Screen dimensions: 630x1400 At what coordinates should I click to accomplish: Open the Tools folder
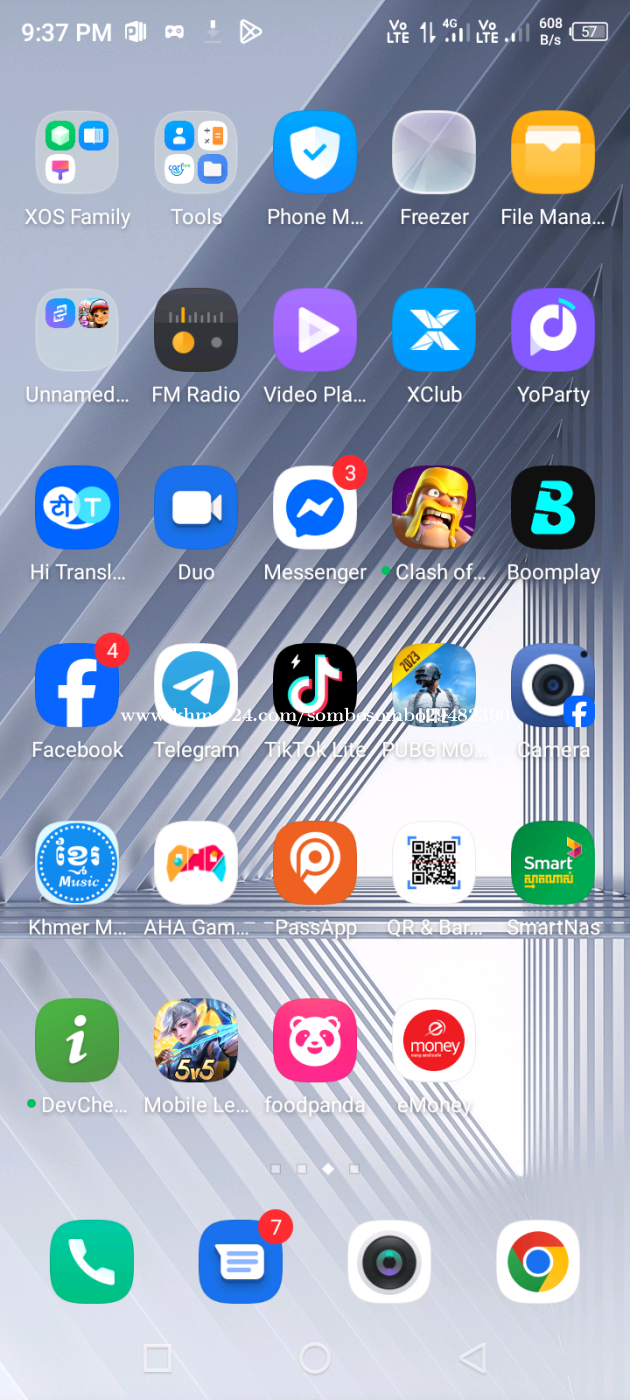click(196, 152)
